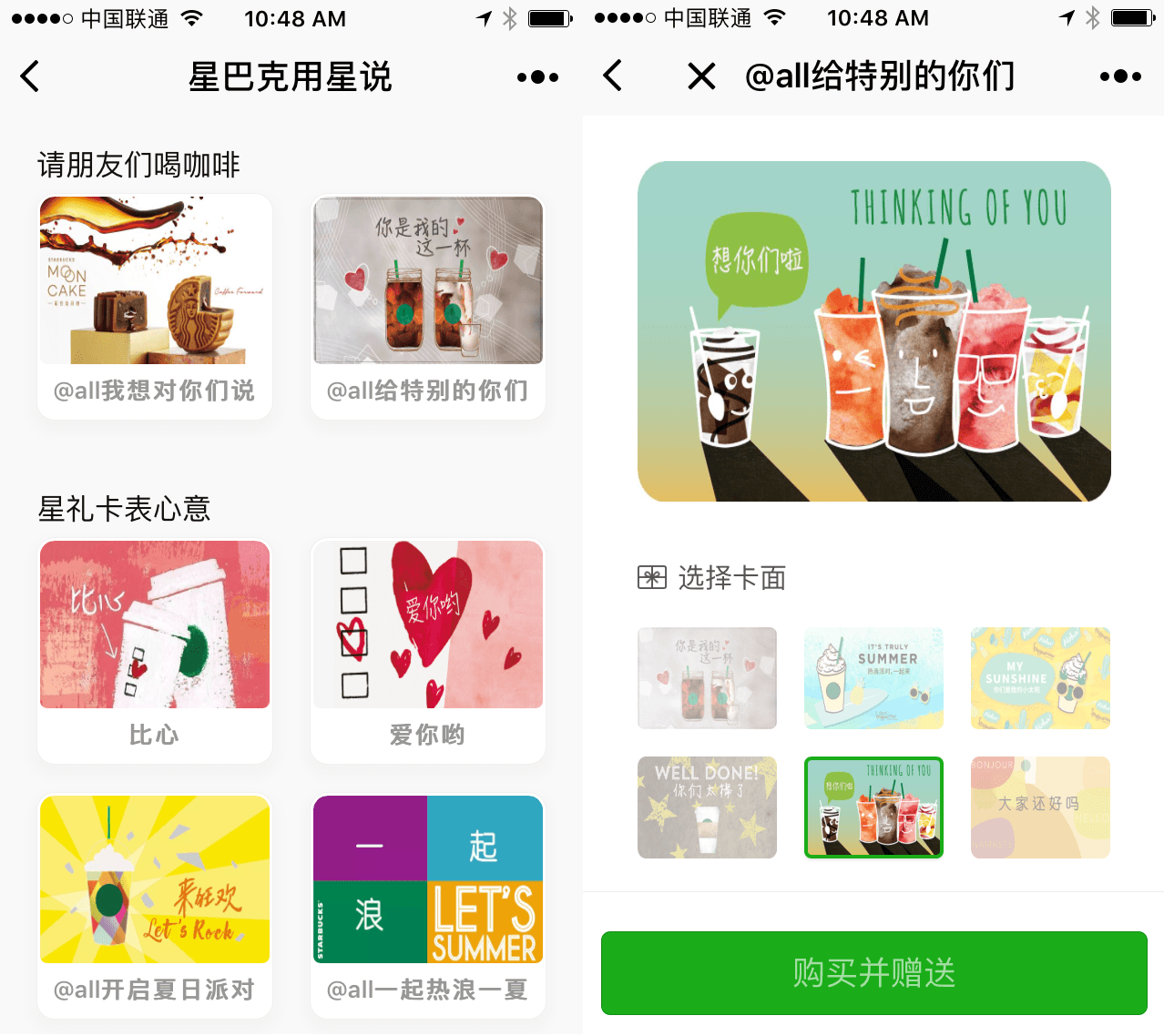
Task: Open the @all开启夏日派对 card
Action: point(155,904)
